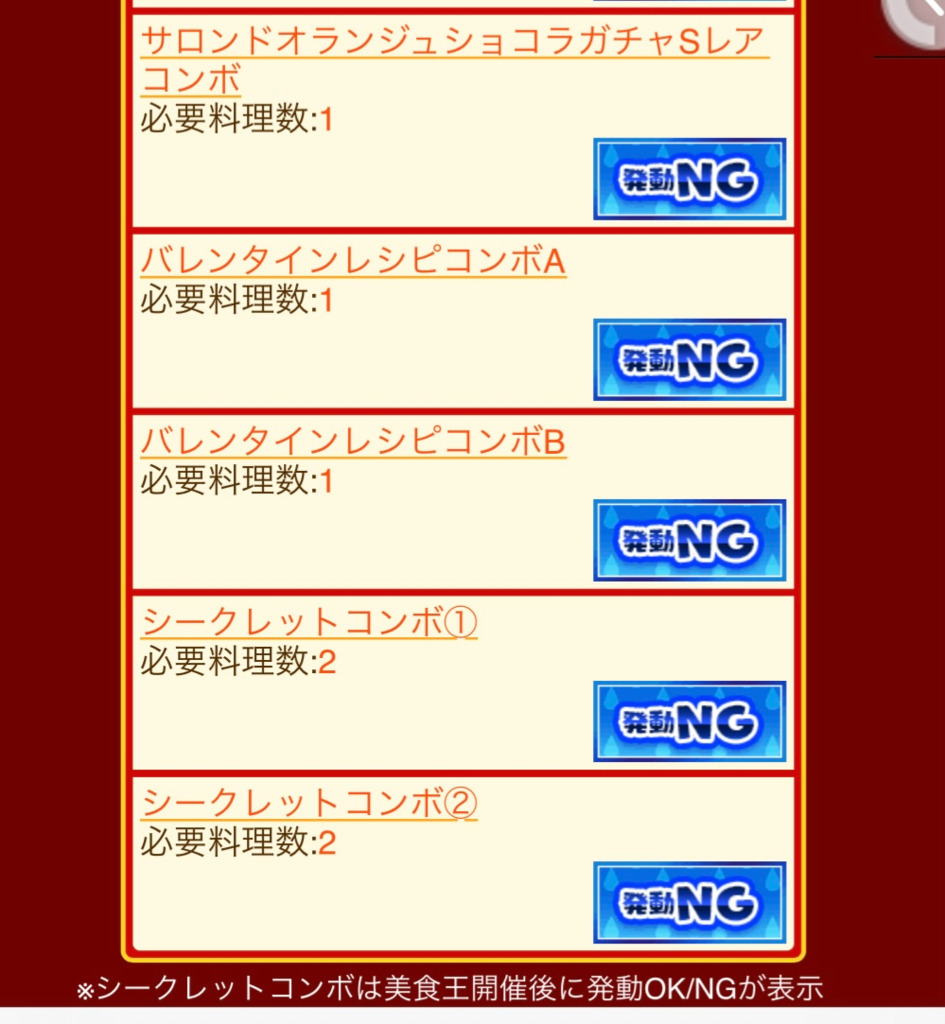Open バレンタインレシピコンボA link

(353, 261)
